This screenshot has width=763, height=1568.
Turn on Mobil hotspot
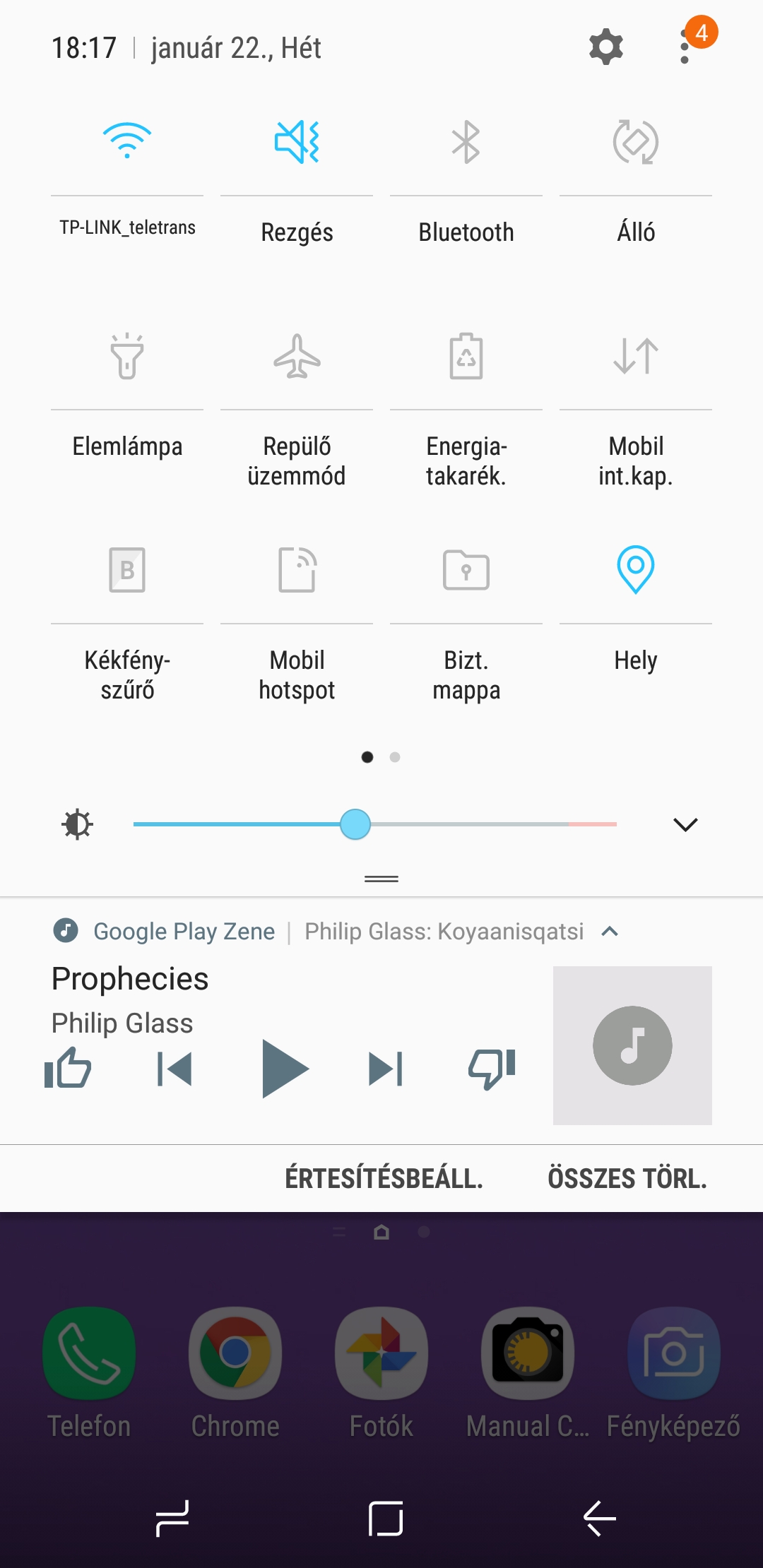pyautogui.click(x=297, y=569)
